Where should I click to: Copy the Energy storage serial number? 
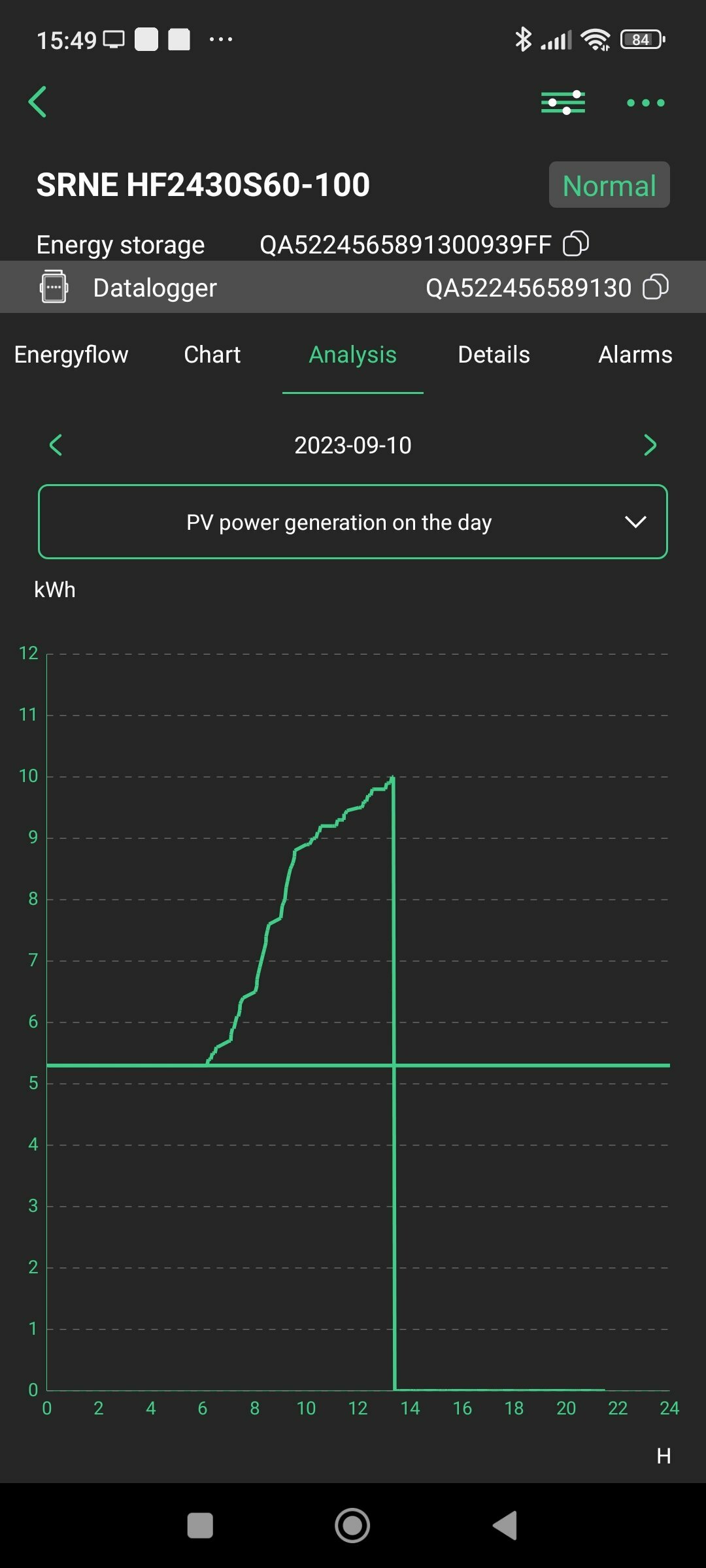point(576,244)
